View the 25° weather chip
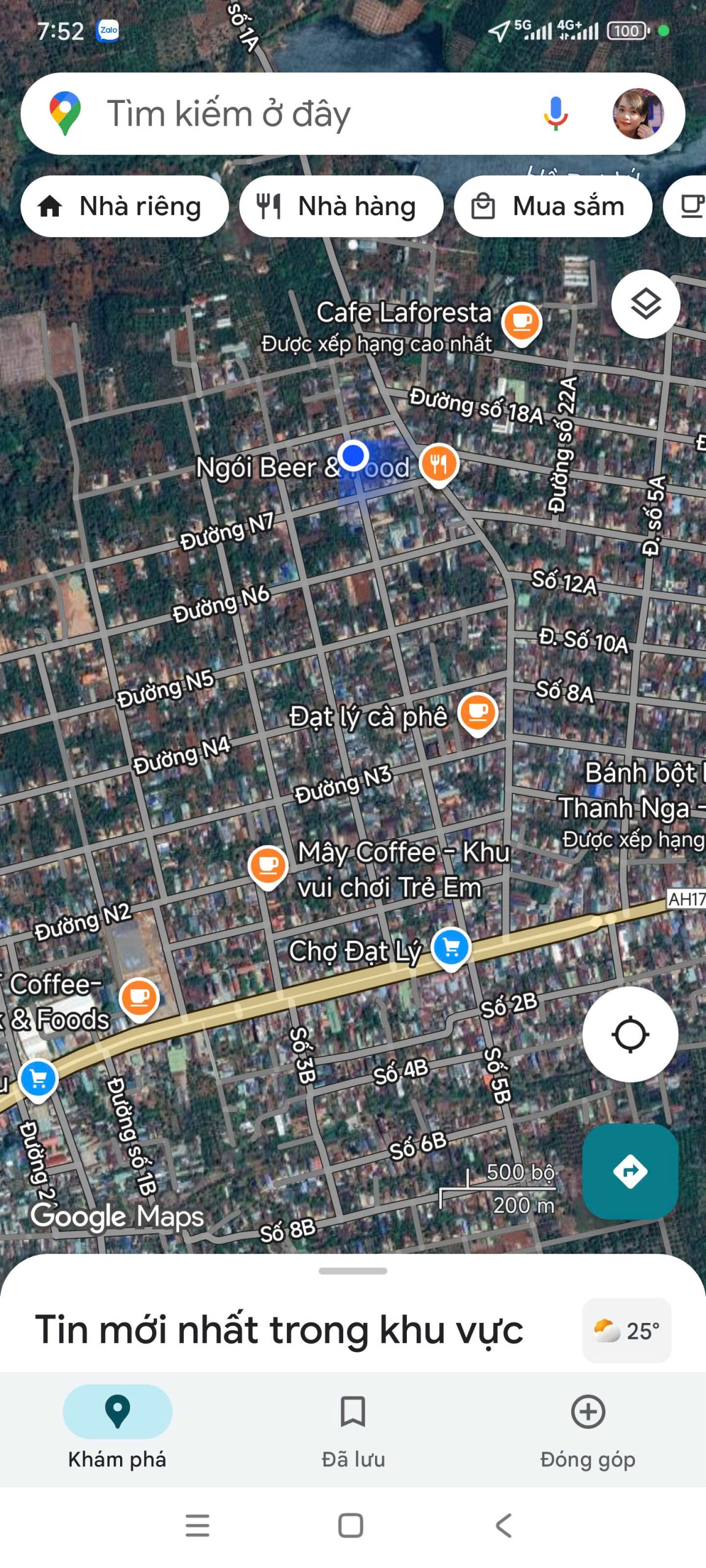The image size is (706, 1568). point(626,1330)
